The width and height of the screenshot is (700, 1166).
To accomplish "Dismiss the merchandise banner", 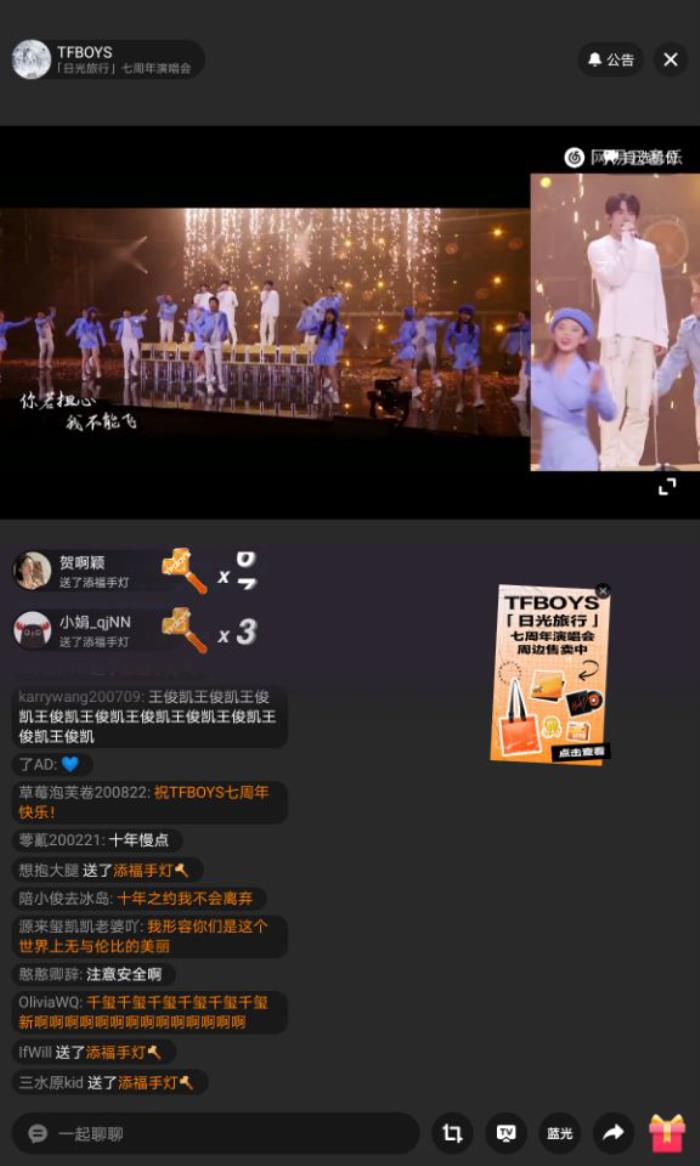I will click(x=603, y=591).
